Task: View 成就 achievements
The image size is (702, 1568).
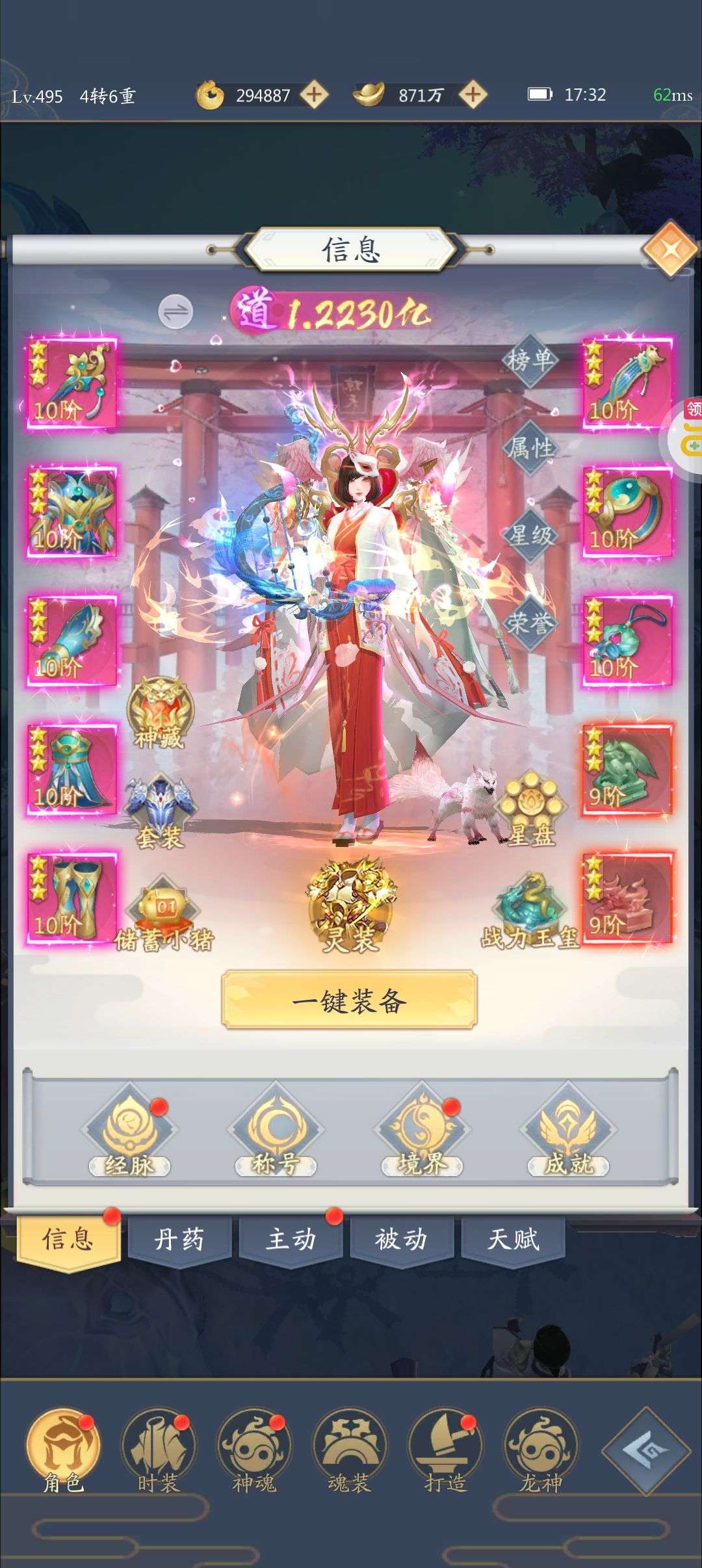Action: coord(568,1132)
